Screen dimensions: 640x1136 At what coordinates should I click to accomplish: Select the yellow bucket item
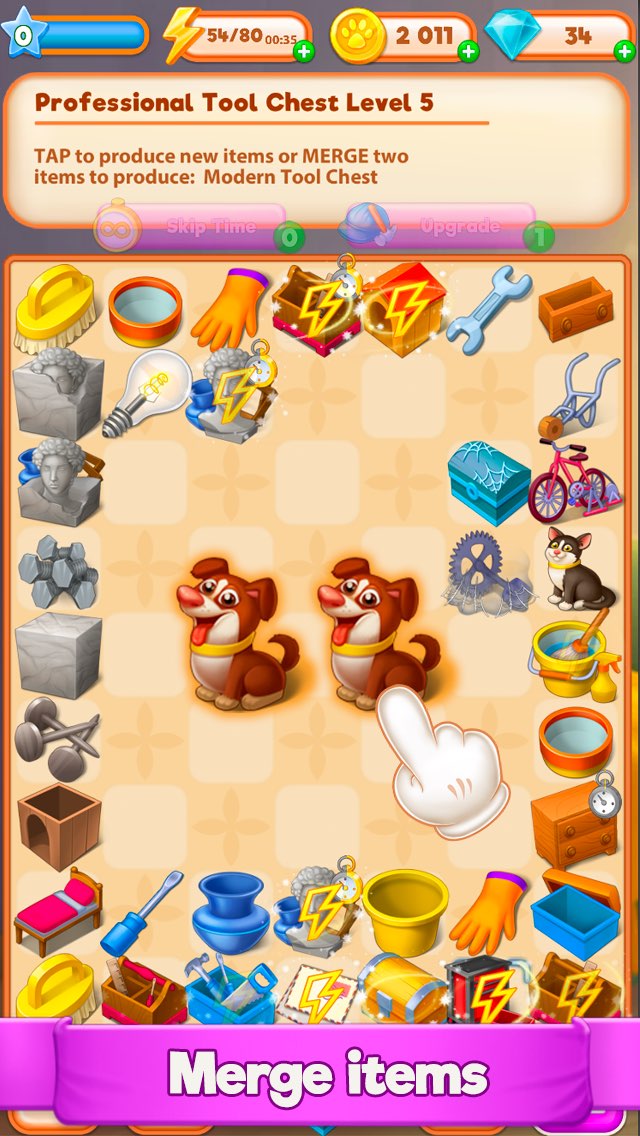[x=404, y=912]
